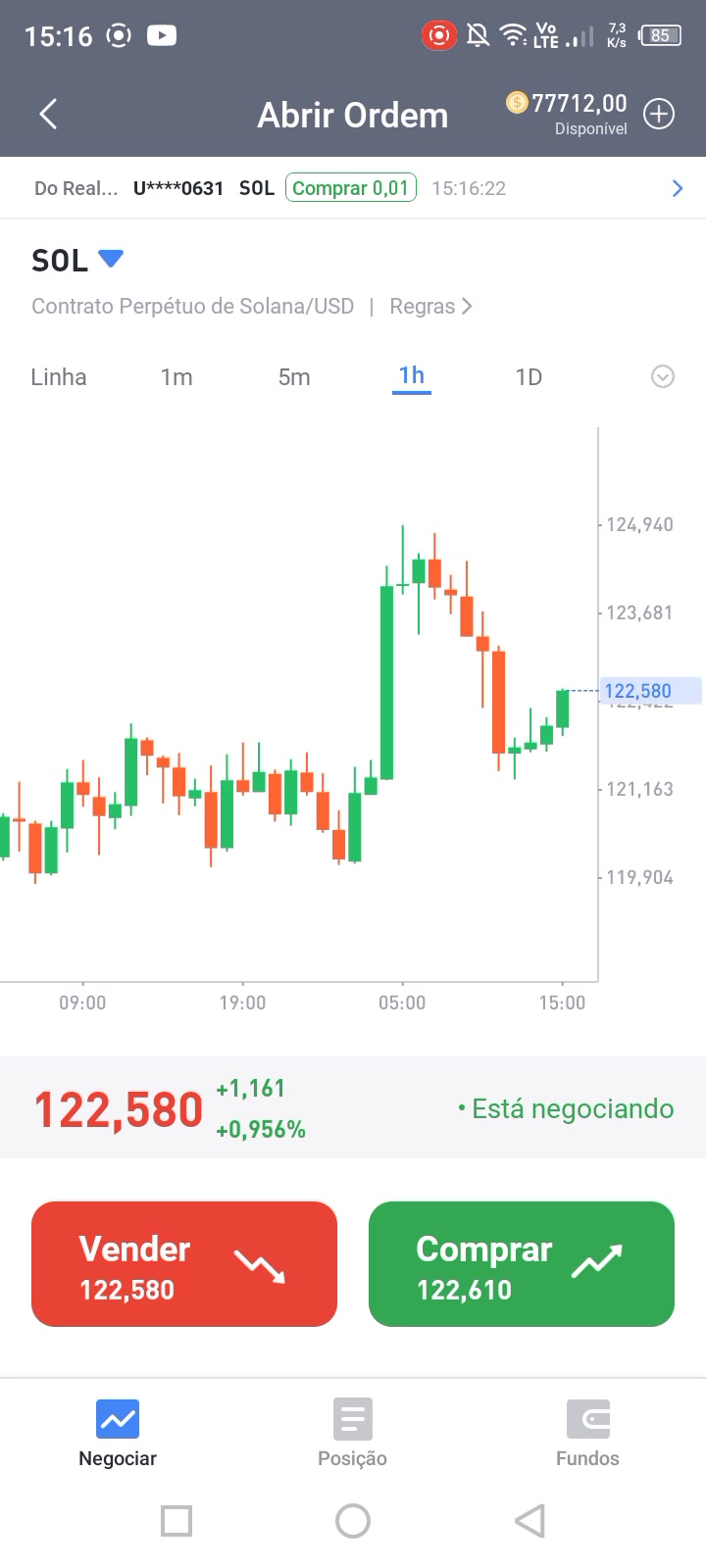Tap the plus icon to add funds
Screen dimensions: 706x1568
[659, 115]
